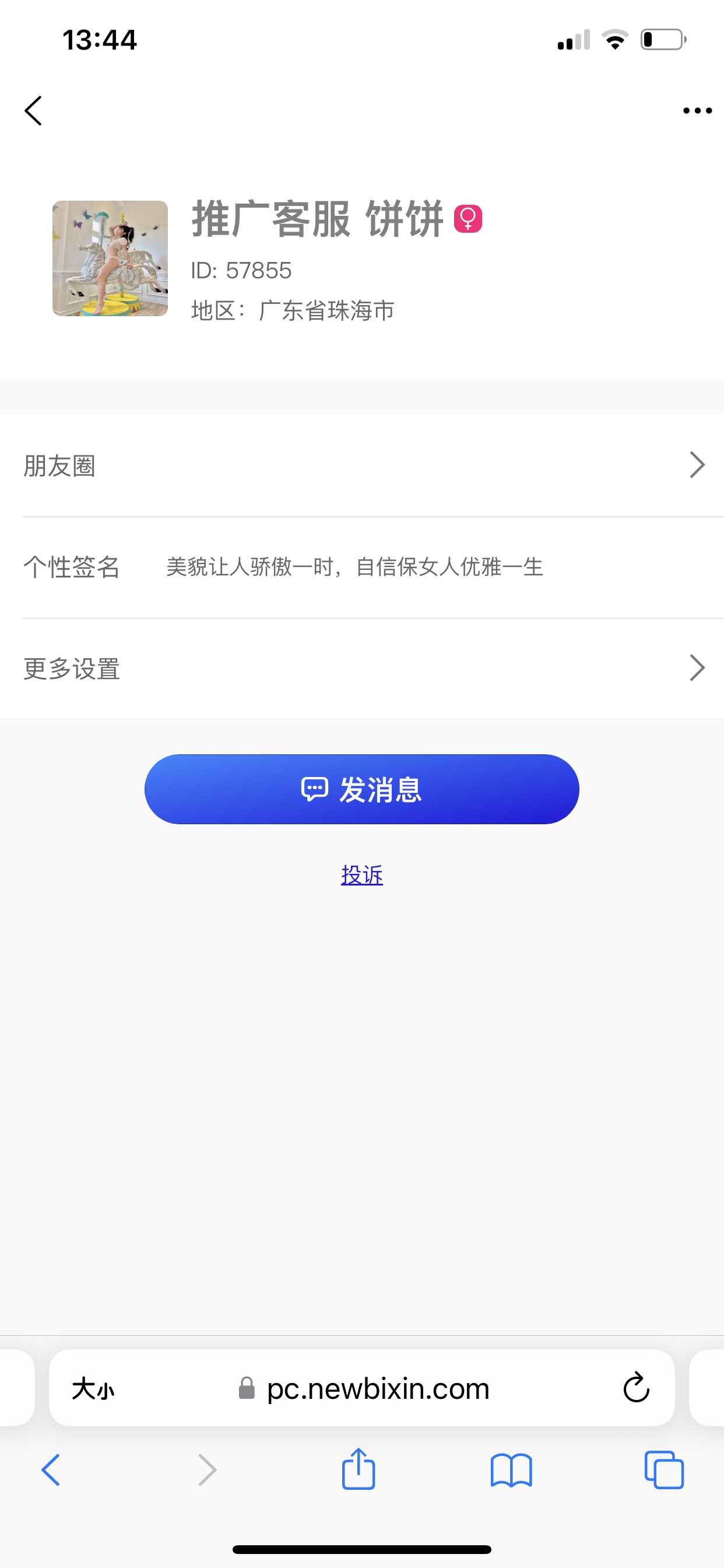Open the 朋友圈 row
The height and width of the screenshot is (1568, 724).
pos(362,466)
